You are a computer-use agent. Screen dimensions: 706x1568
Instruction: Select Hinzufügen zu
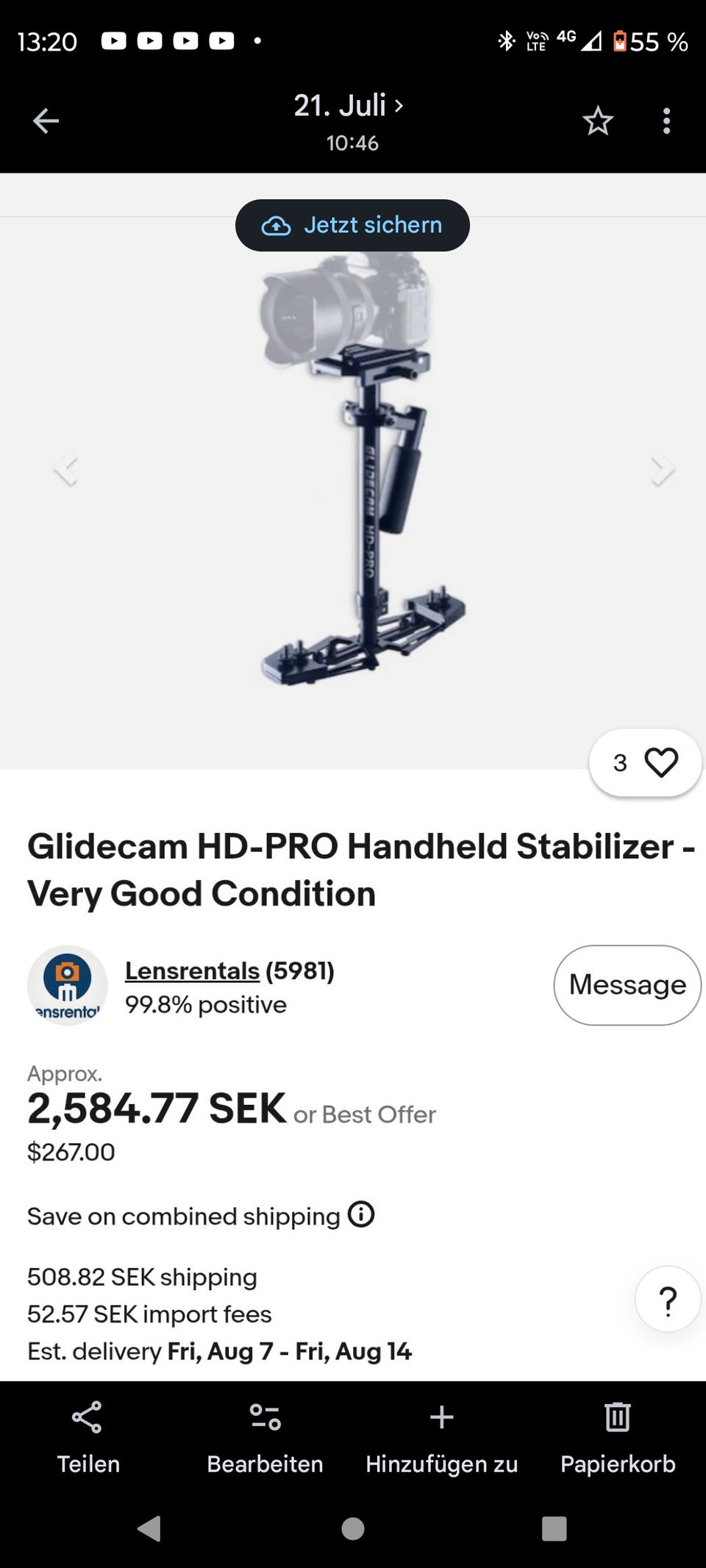click(x=441, y=1437)
